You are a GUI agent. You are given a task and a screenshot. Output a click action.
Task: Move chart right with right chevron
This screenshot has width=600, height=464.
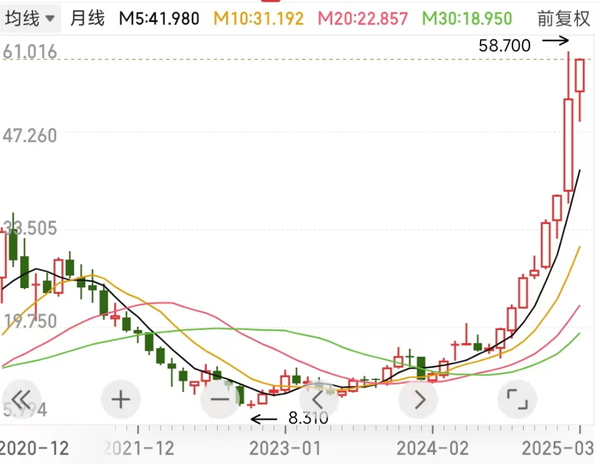pyautogui.click(x=417, y=399)
